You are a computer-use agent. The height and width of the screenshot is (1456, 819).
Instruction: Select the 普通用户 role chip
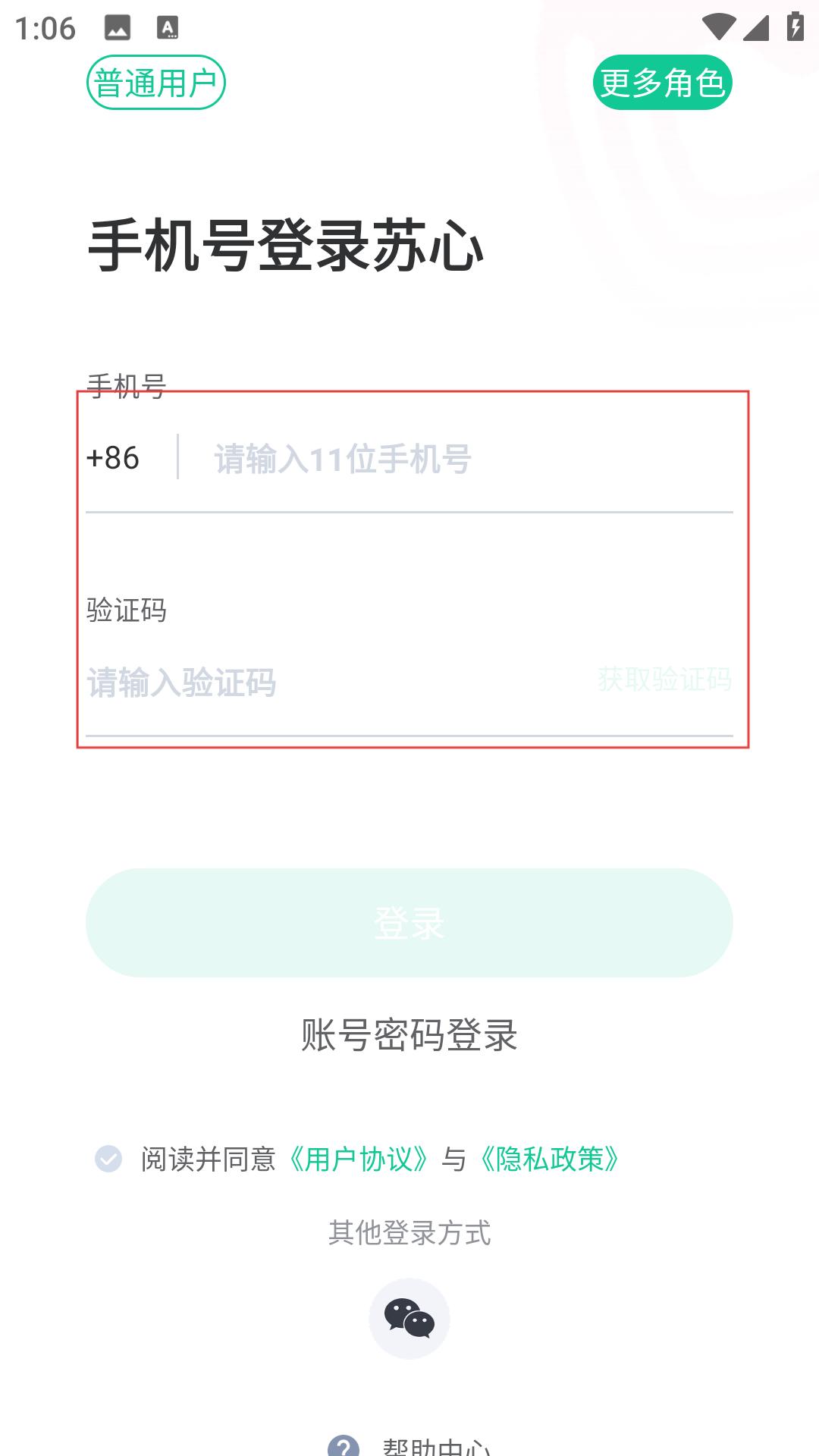(156, 83)
